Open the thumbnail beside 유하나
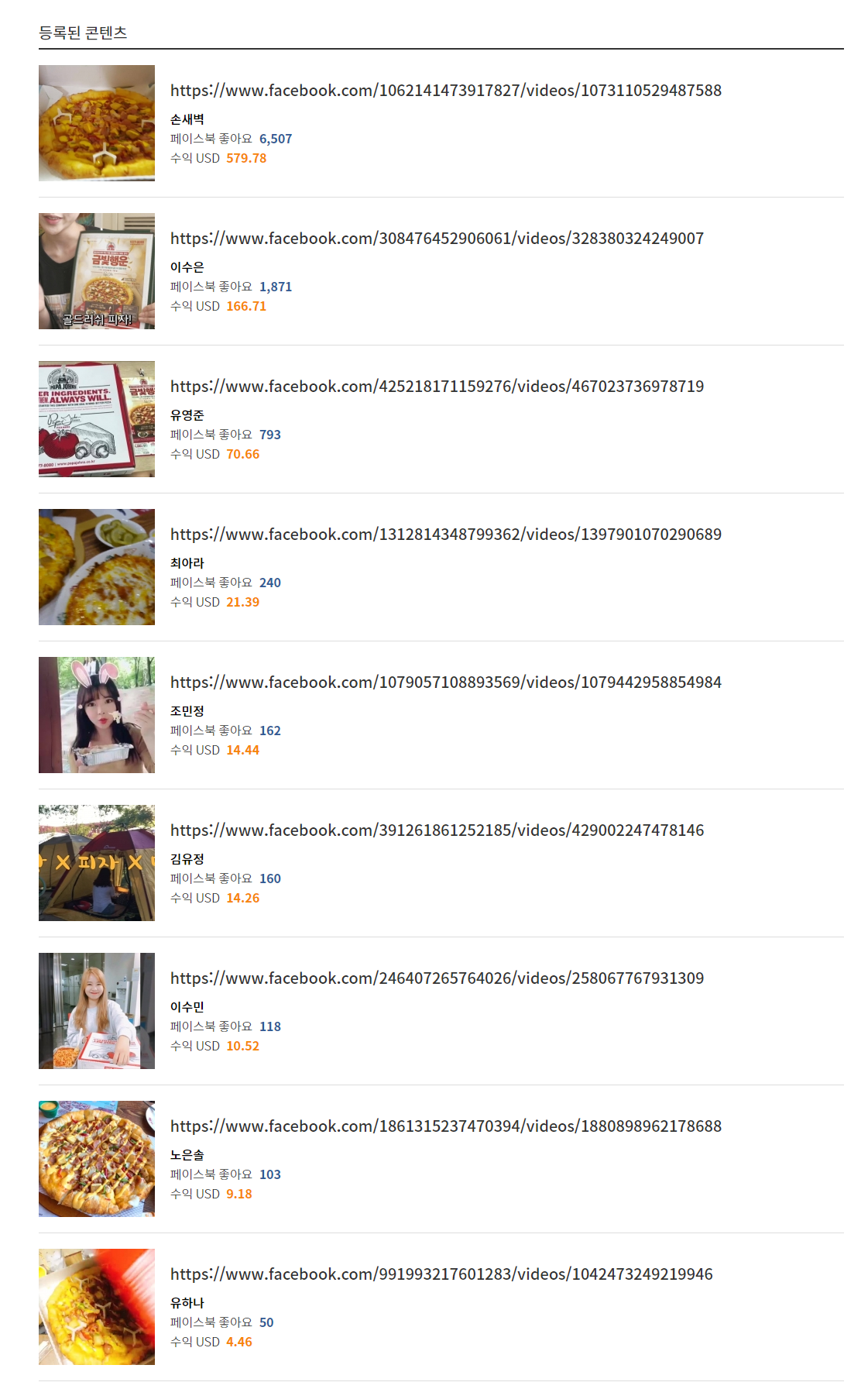 [97, 1307]
